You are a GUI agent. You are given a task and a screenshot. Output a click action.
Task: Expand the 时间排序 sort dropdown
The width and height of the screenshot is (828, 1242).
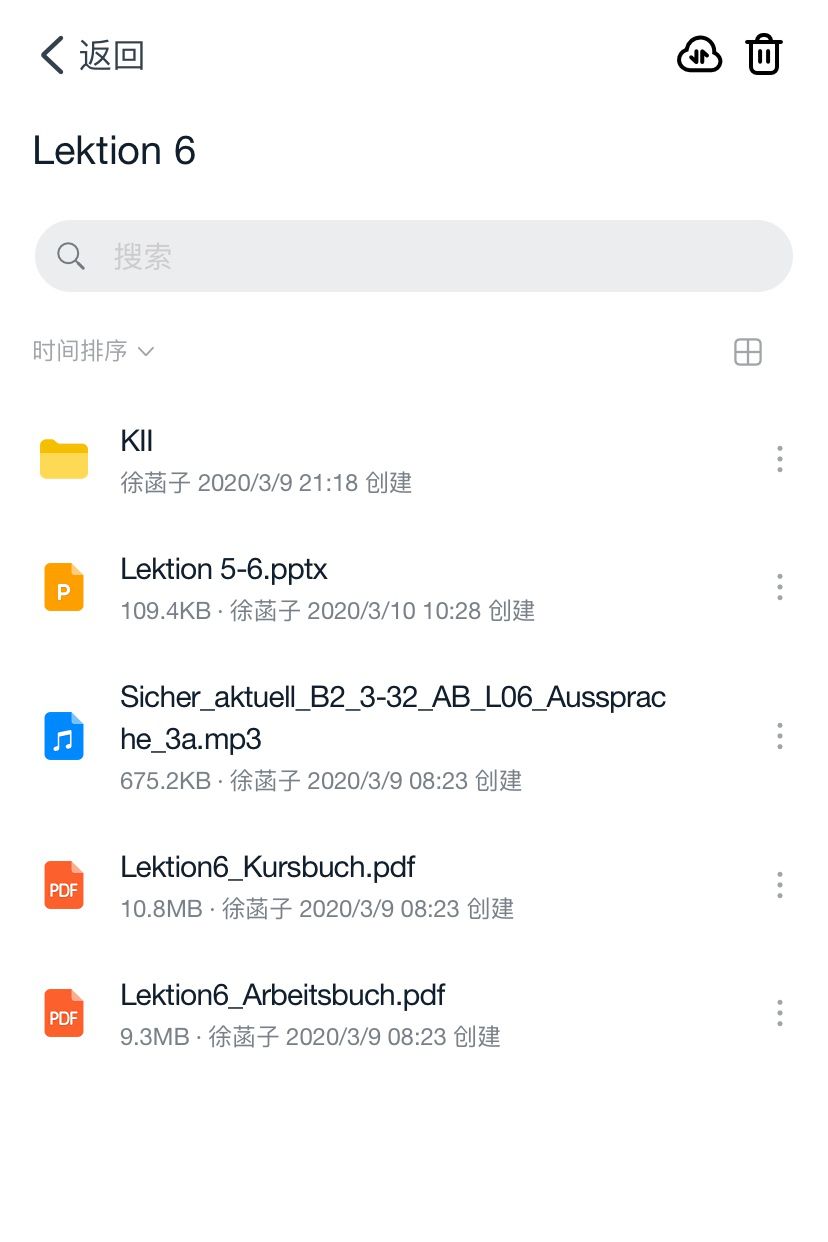[93, 351]
